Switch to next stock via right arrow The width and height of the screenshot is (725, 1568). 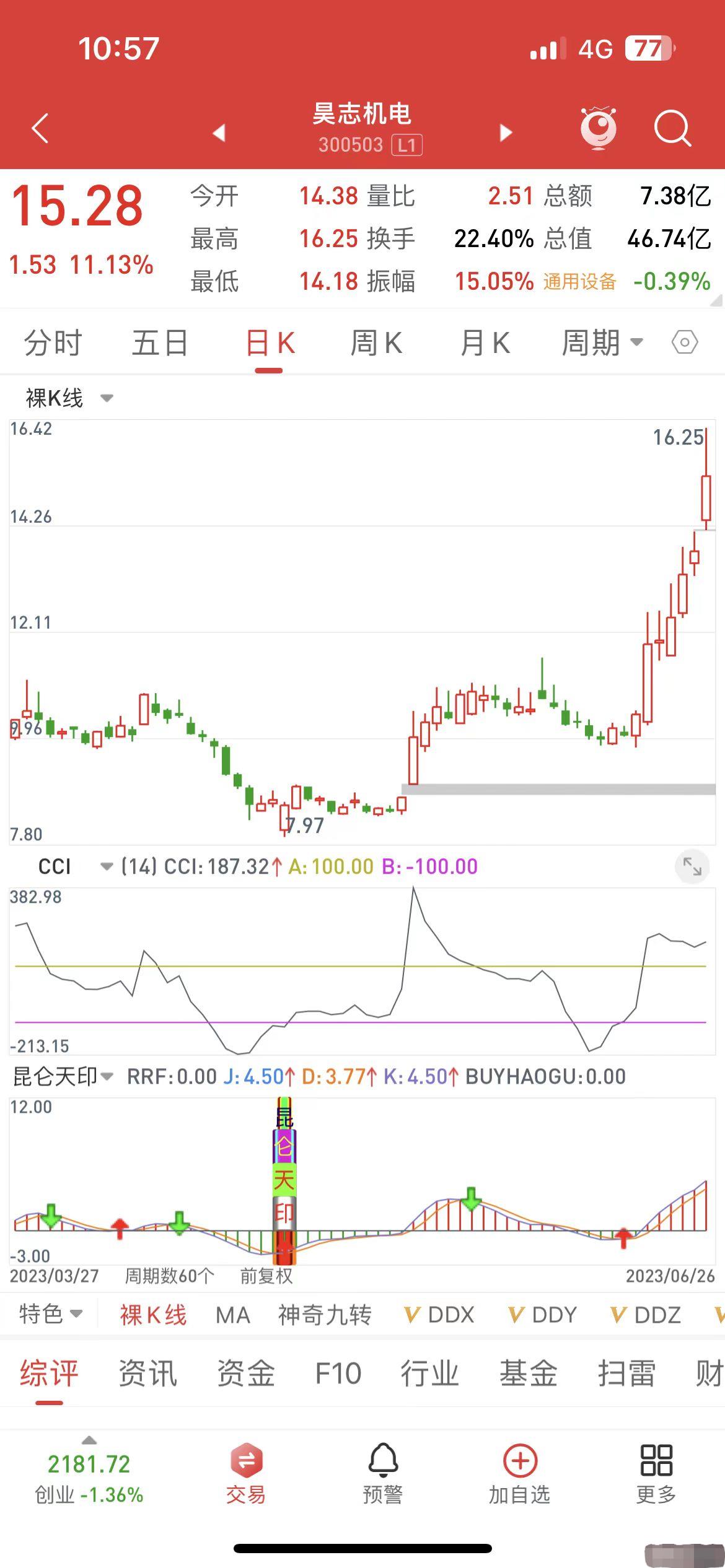pos(505,133)
